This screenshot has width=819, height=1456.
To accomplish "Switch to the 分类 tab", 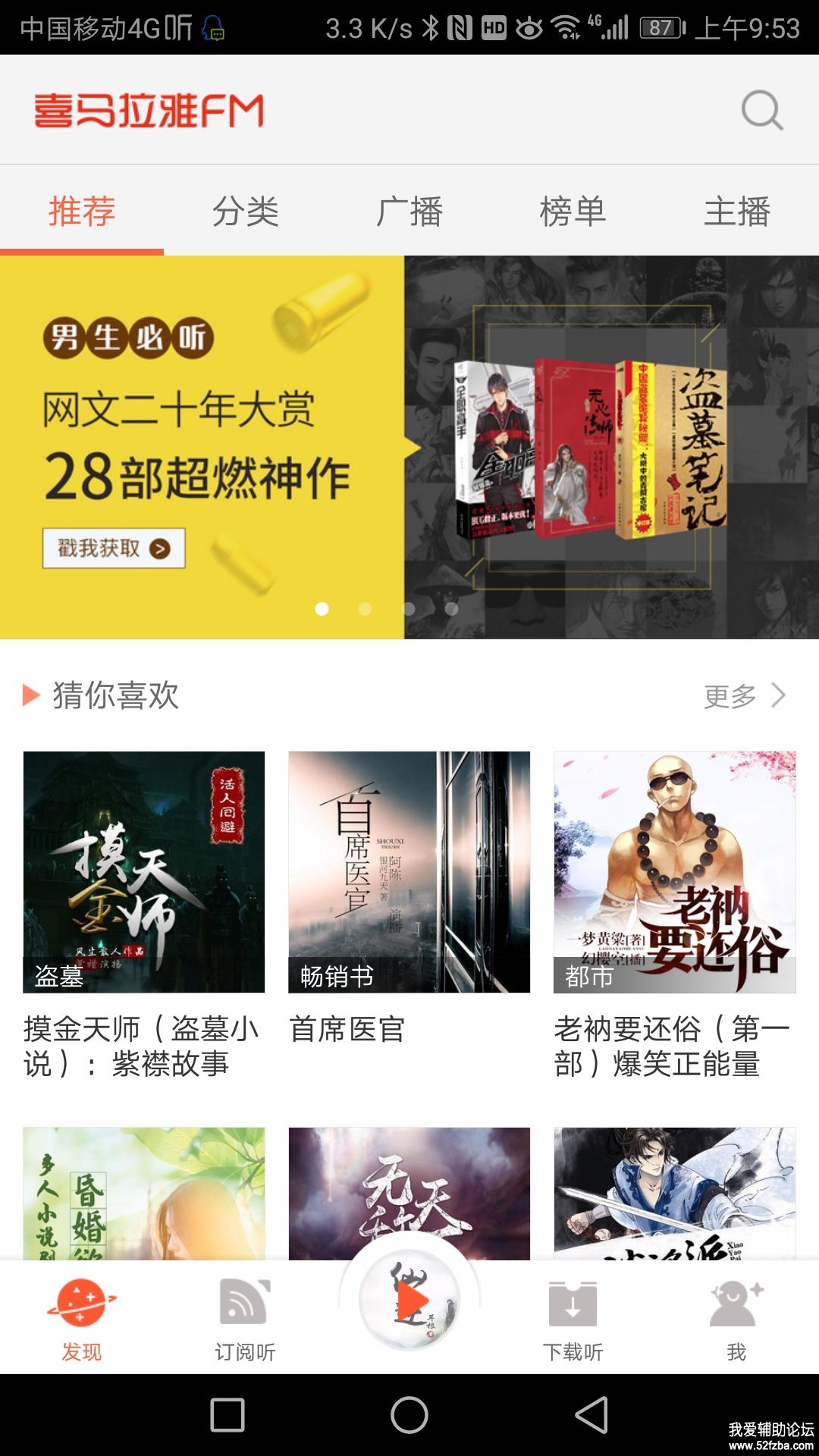I will [245, 211].
